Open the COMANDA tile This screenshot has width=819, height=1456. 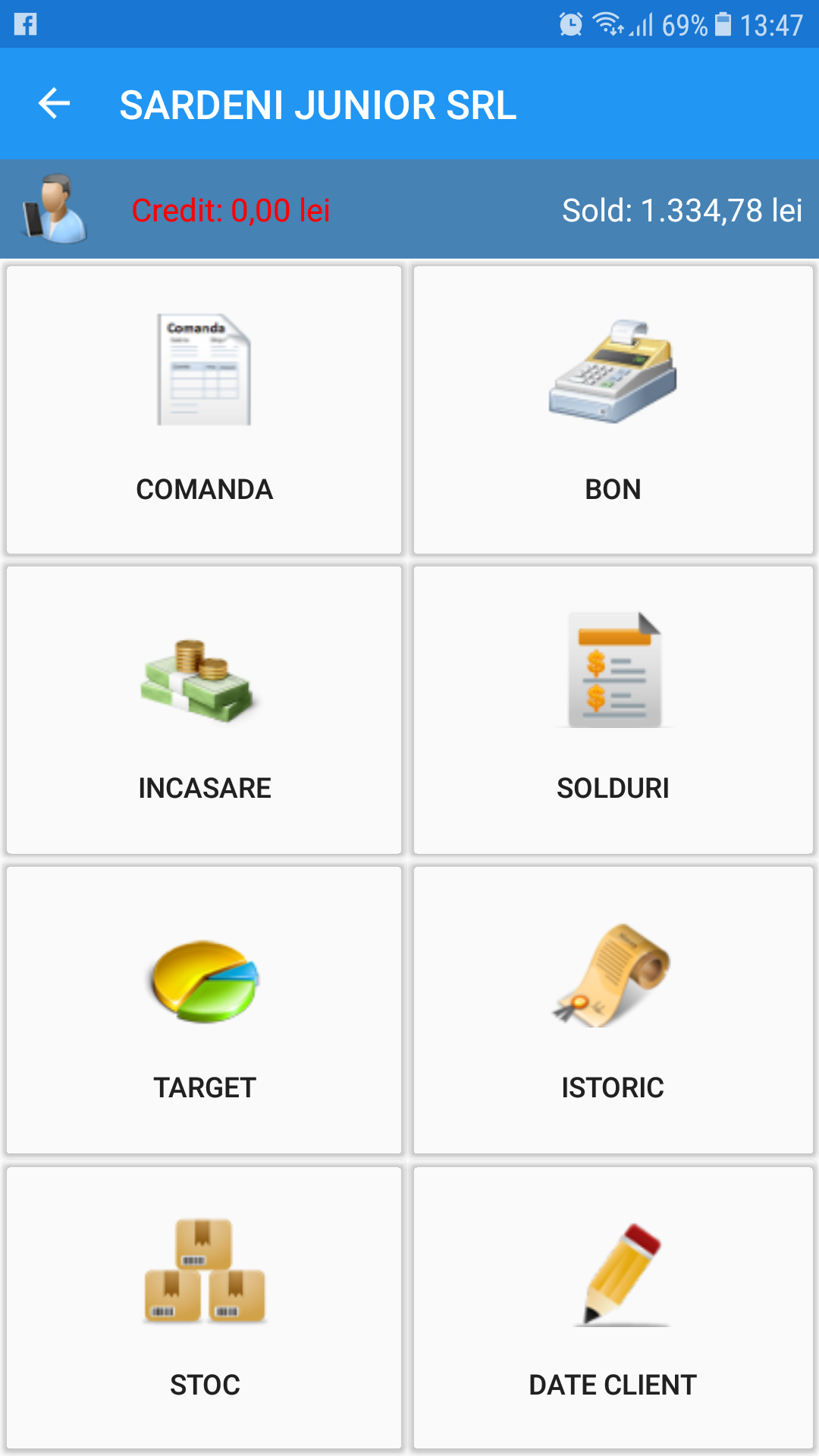click(204, 409)
